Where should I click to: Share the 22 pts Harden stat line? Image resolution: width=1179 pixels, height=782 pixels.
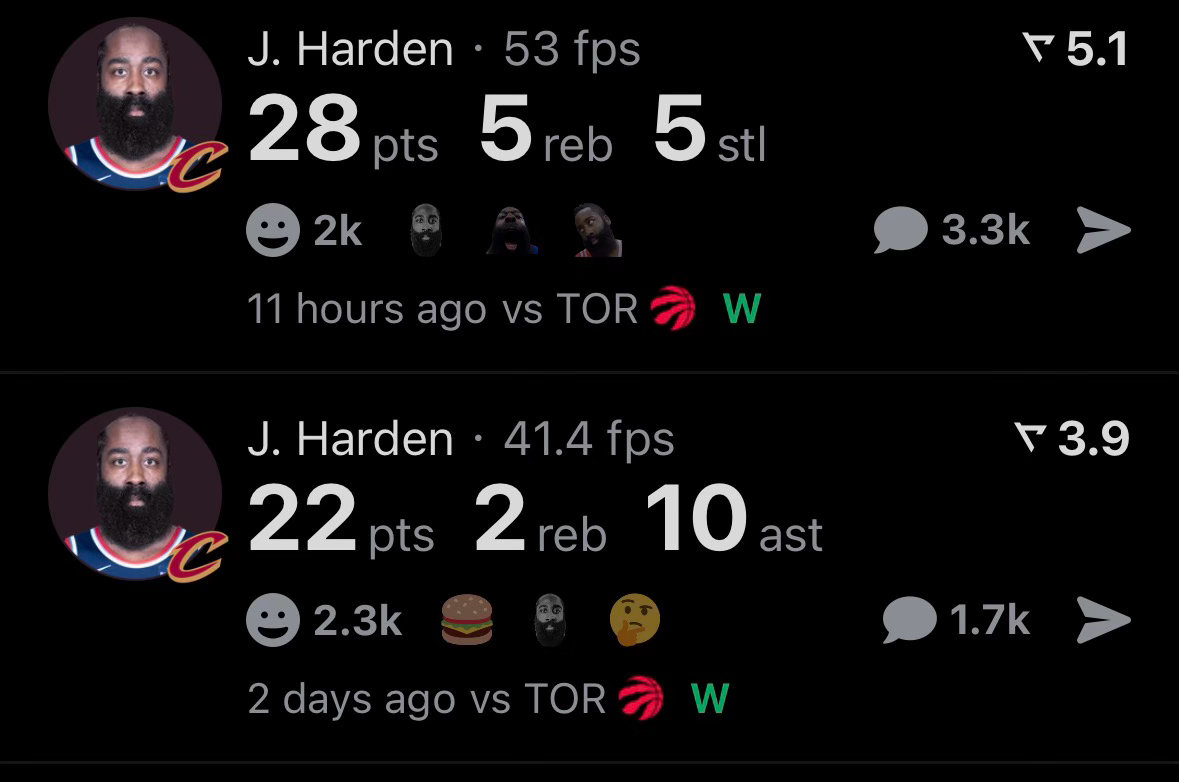[x=1103, y=621]
